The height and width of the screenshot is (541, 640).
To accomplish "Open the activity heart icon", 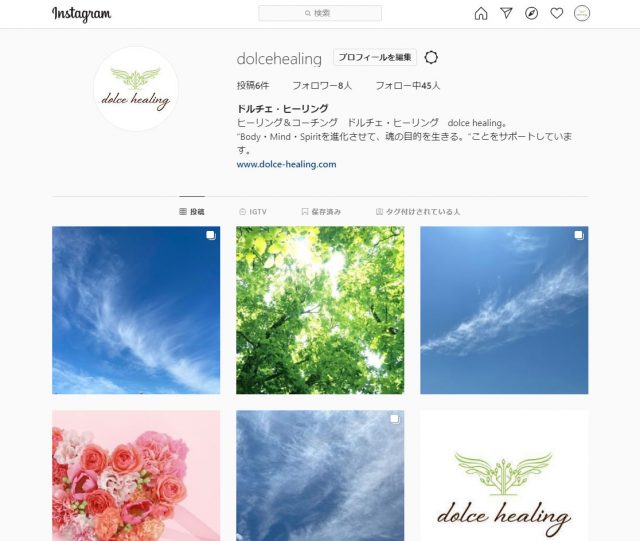I will coord(557,13).
